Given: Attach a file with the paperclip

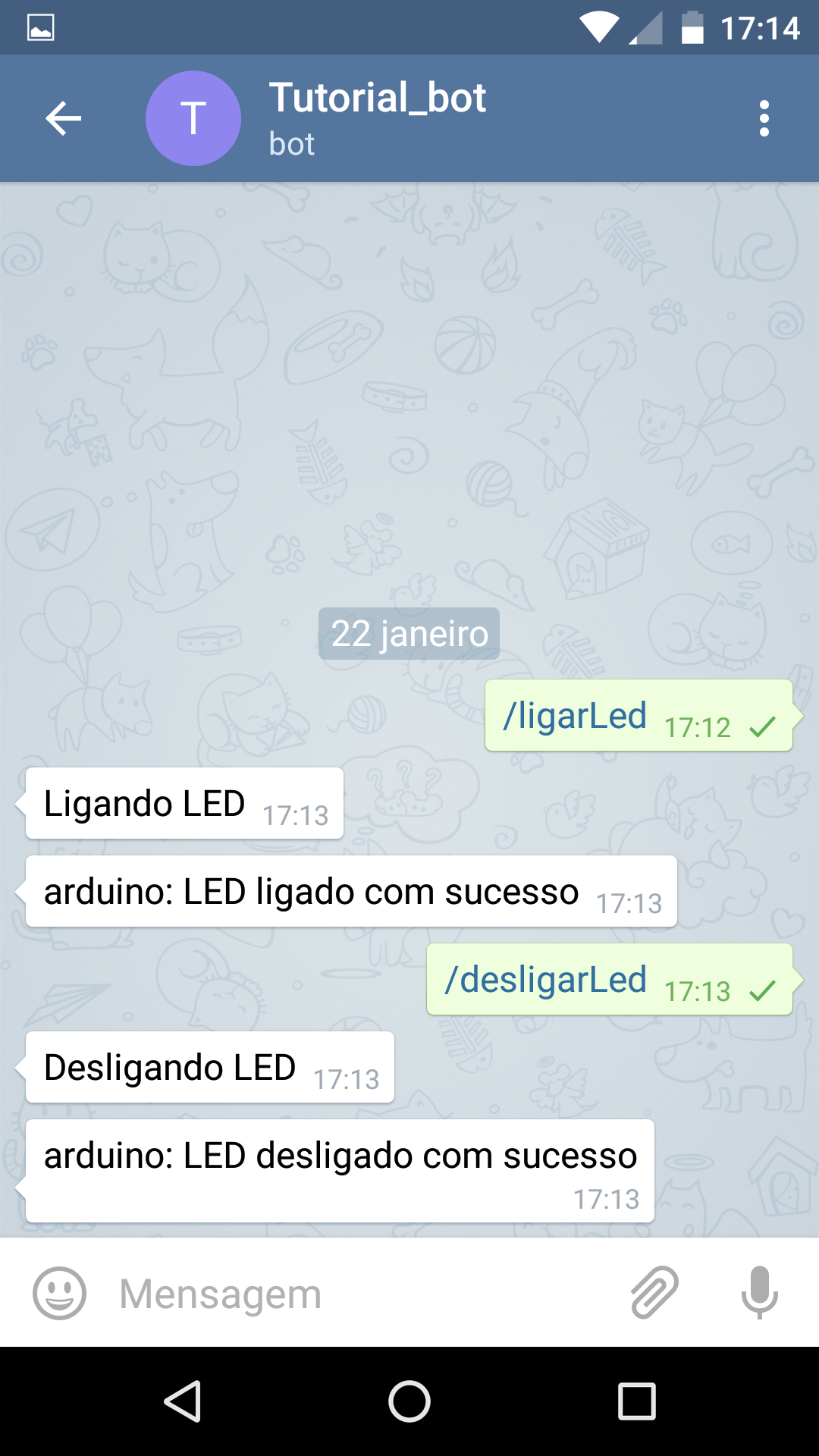Looking at the screenshot, I should click(654, 1292).
